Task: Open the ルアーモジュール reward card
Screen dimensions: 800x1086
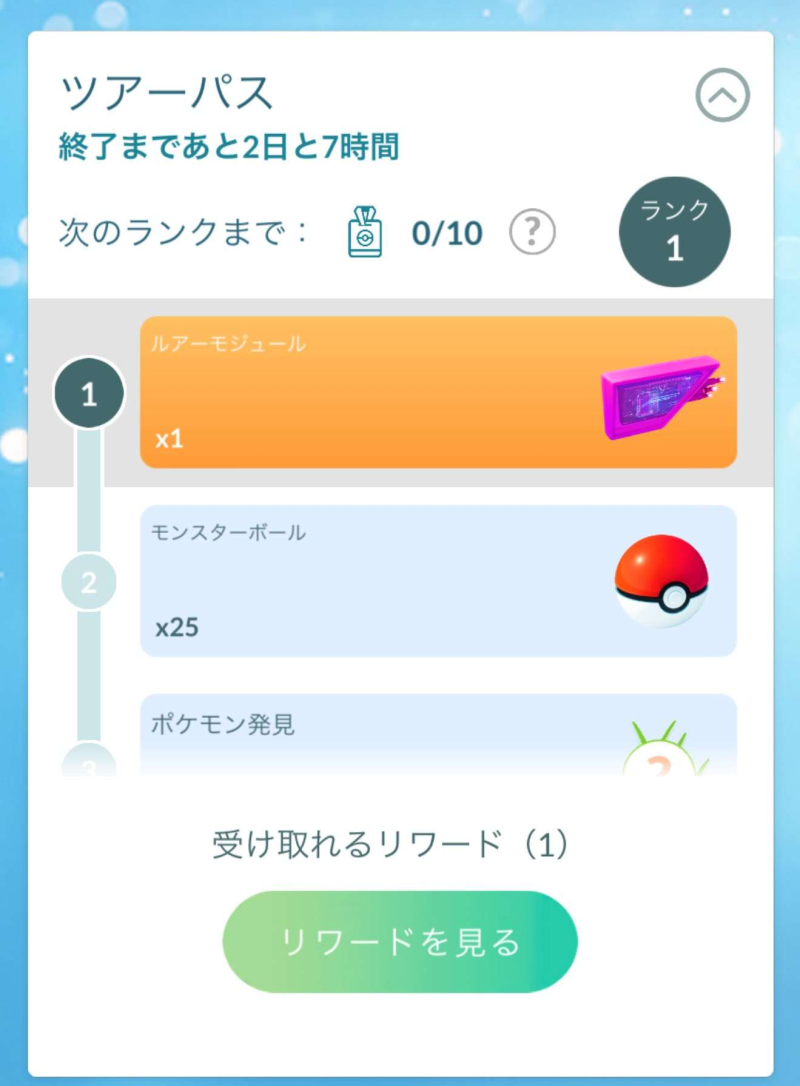Action: tap(438, 392)
